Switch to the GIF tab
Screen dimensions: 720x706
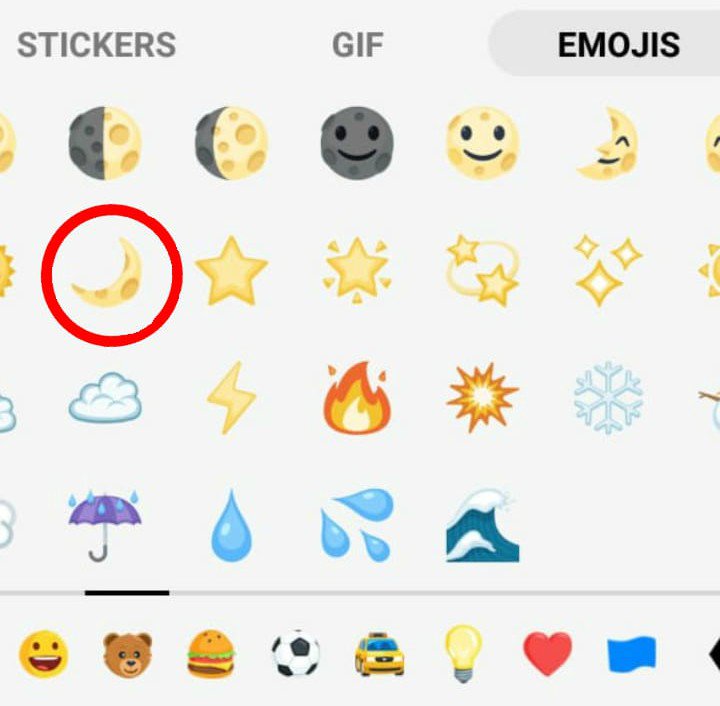[359, 45]
